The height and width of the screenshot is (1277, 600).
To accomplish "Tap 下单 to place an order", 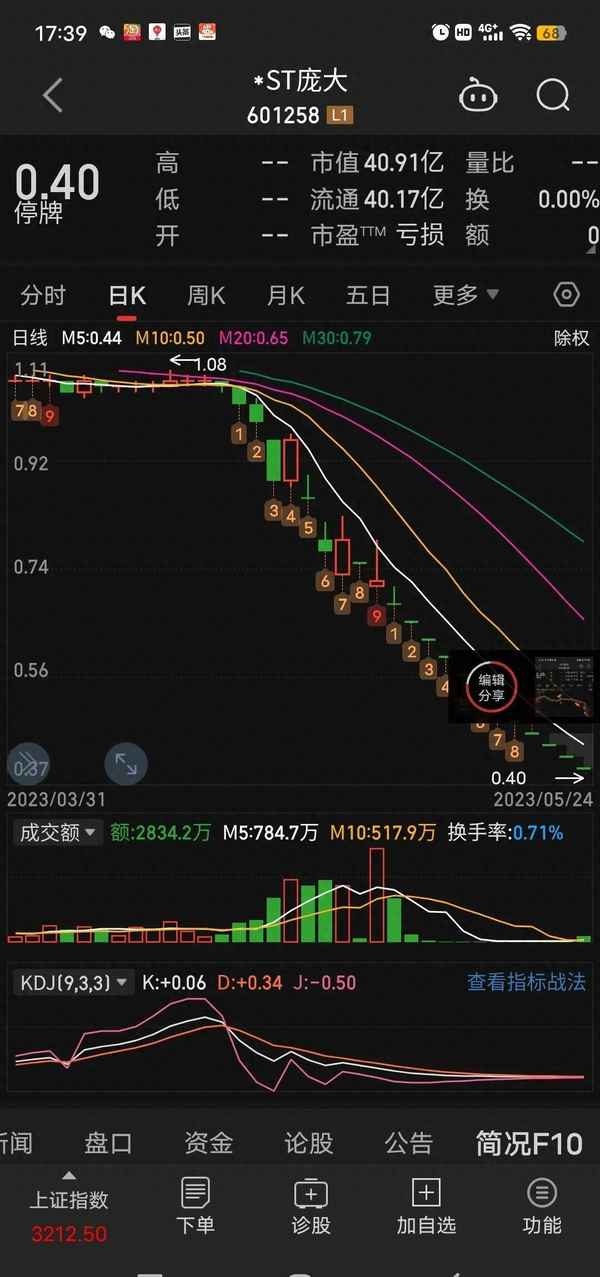I will 195,1205.
